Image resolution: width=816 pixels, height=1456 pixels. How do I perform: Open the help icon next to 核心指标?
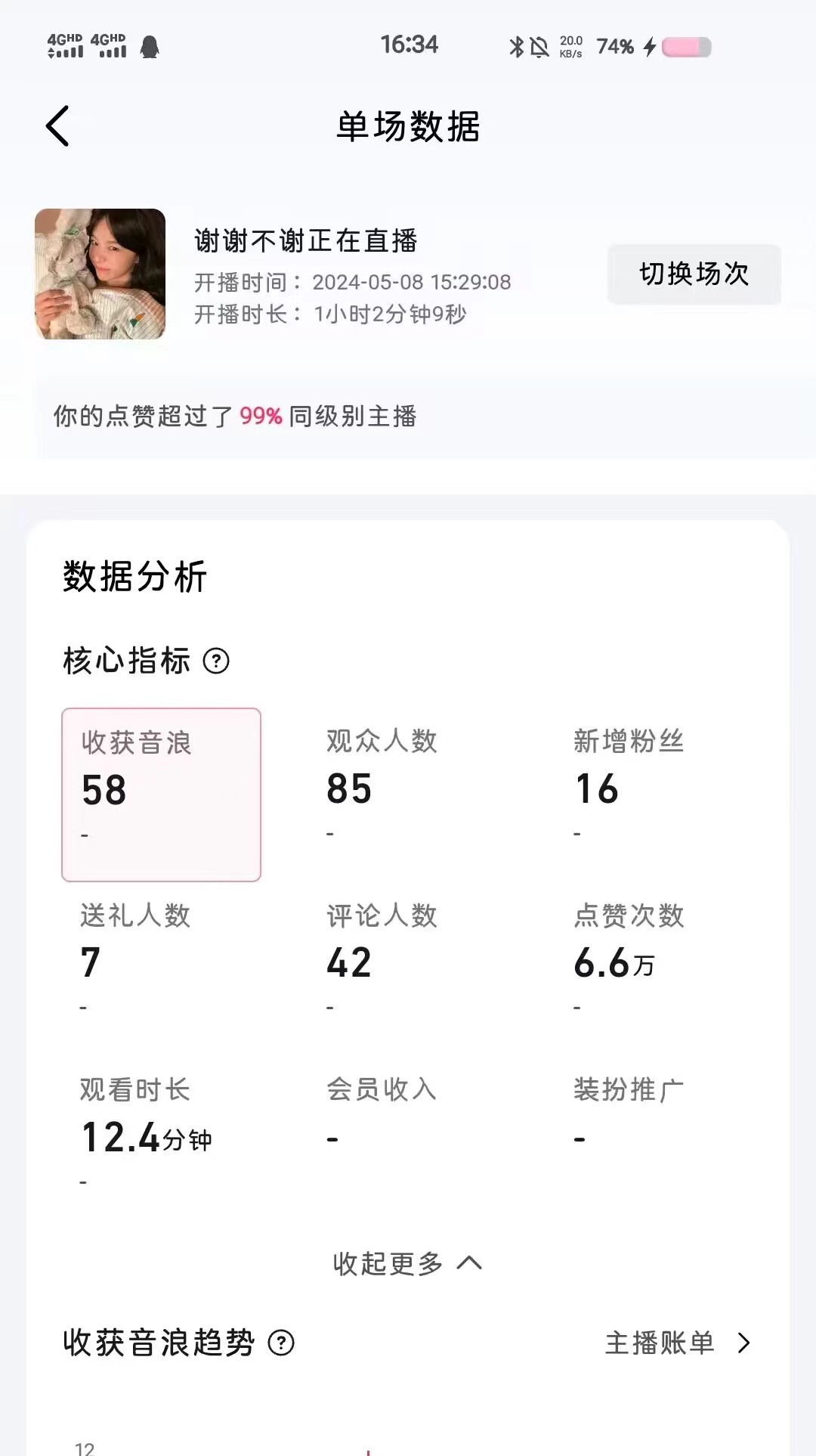click(216, 661)
